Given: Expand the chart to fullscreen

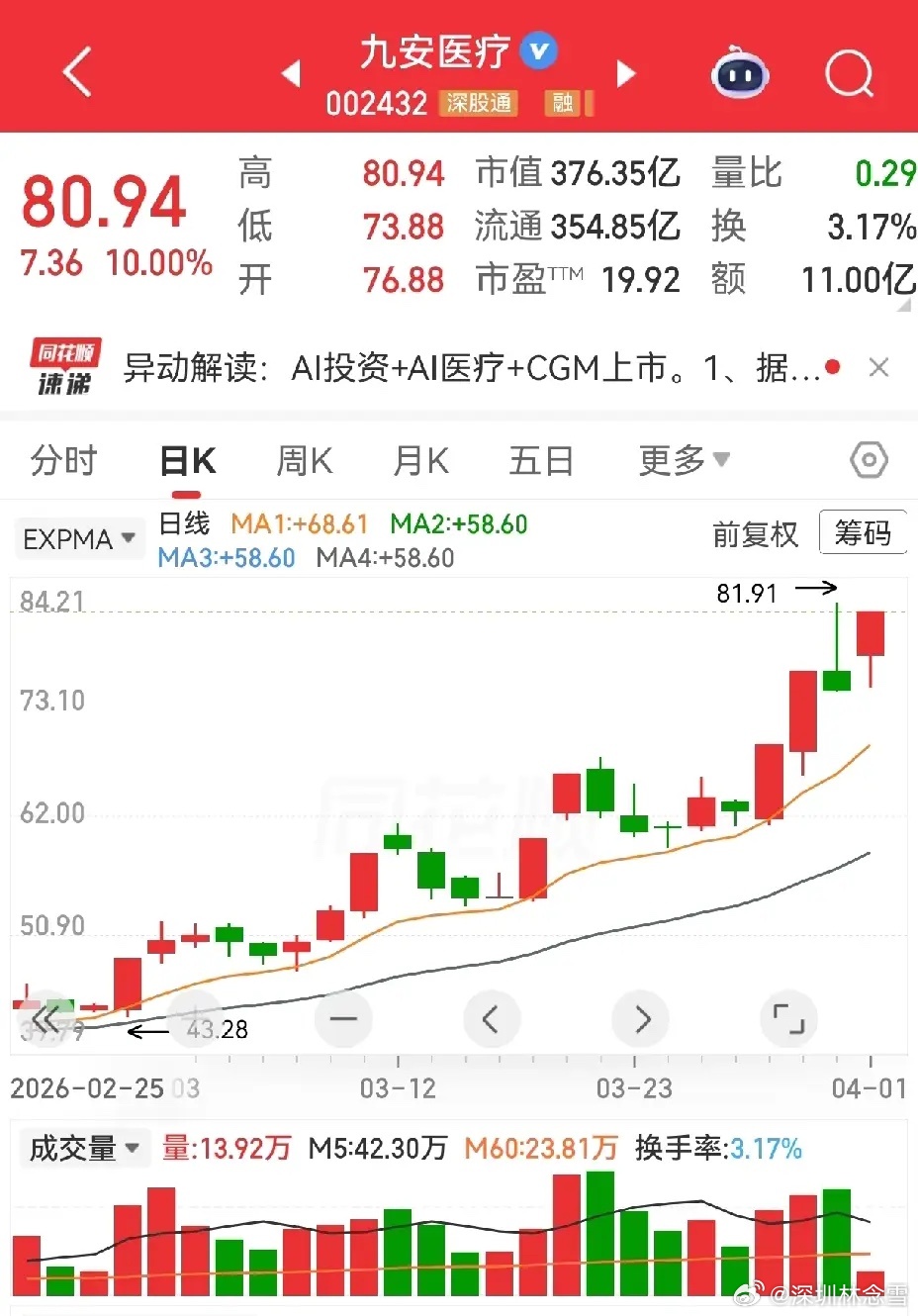Looking at the screenshot, I should coord(788,1018).
